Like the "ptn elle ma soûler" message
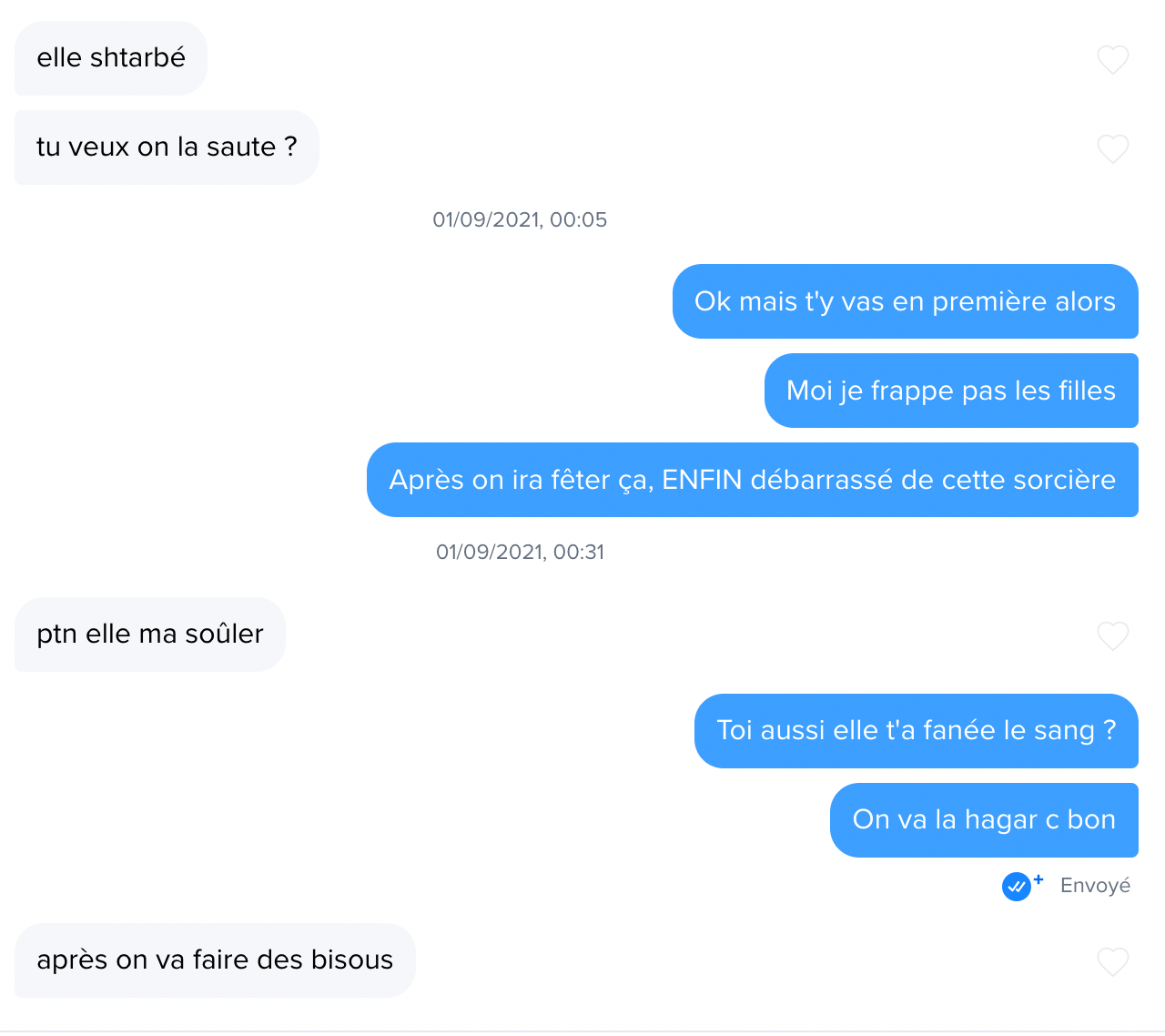This screenshot has width=1165, height=1036. 1112,635
